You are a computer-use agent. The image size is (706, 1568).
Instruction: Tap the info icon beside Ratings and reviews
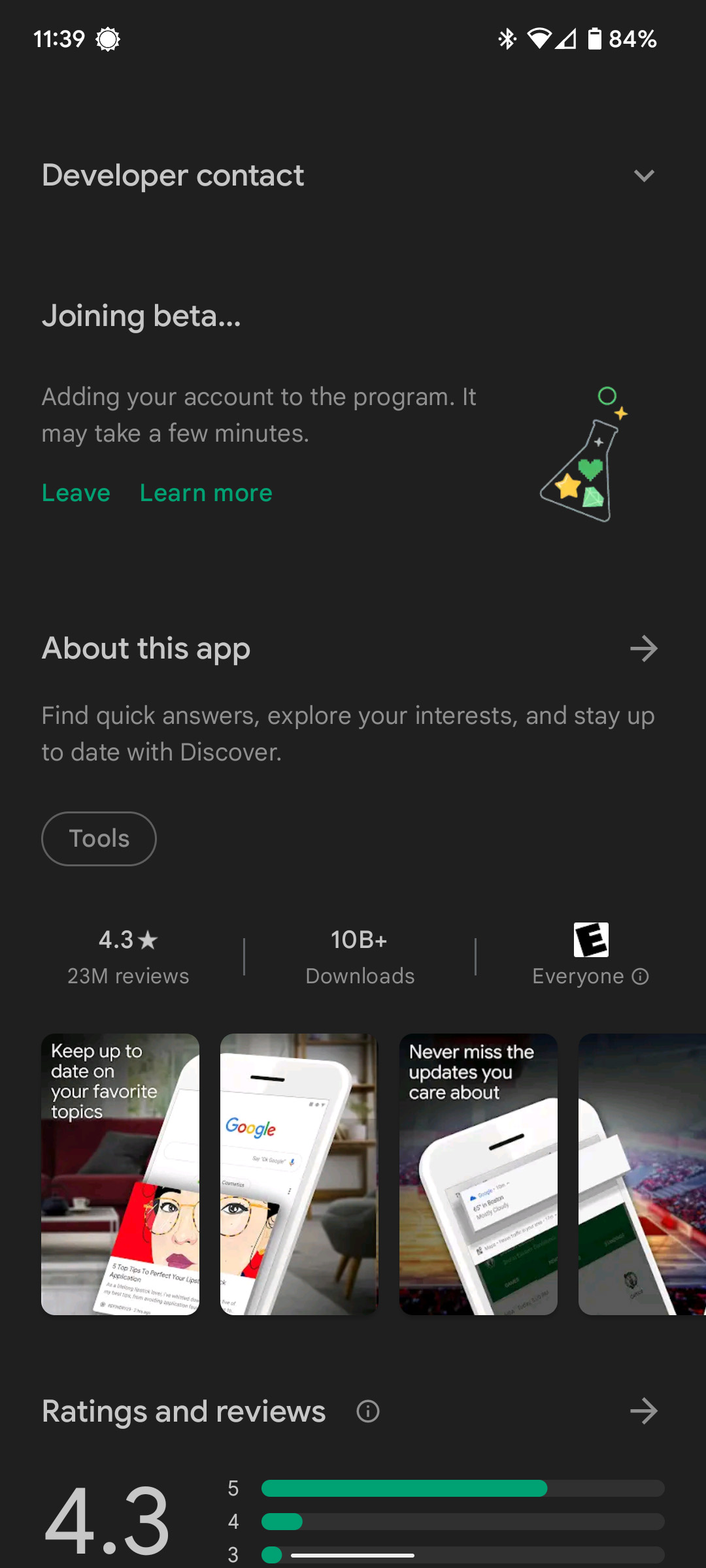coord(368,1411)
